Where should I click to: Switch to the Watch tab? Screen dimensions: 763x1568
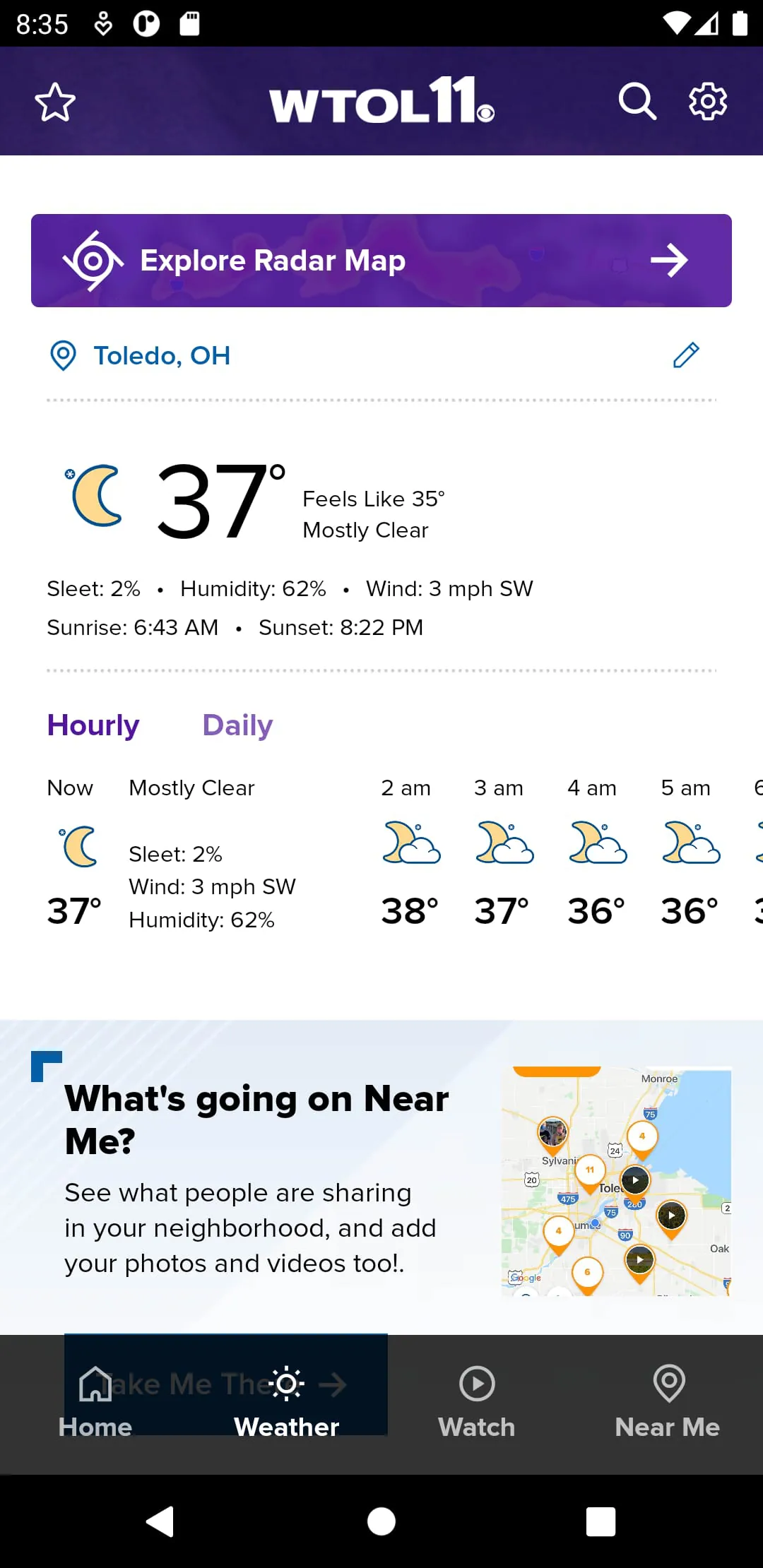tap(477, 1403)
